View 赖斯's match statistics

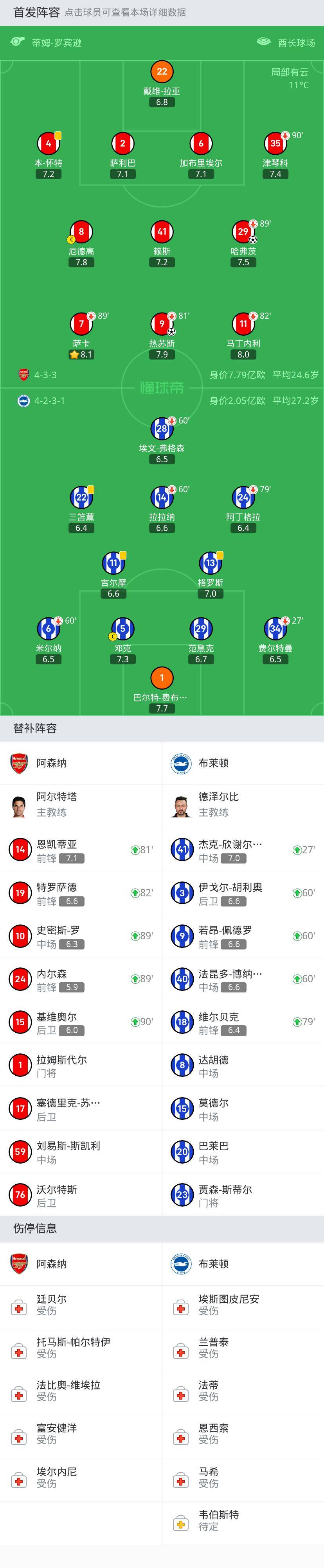[x=161, y=232]
